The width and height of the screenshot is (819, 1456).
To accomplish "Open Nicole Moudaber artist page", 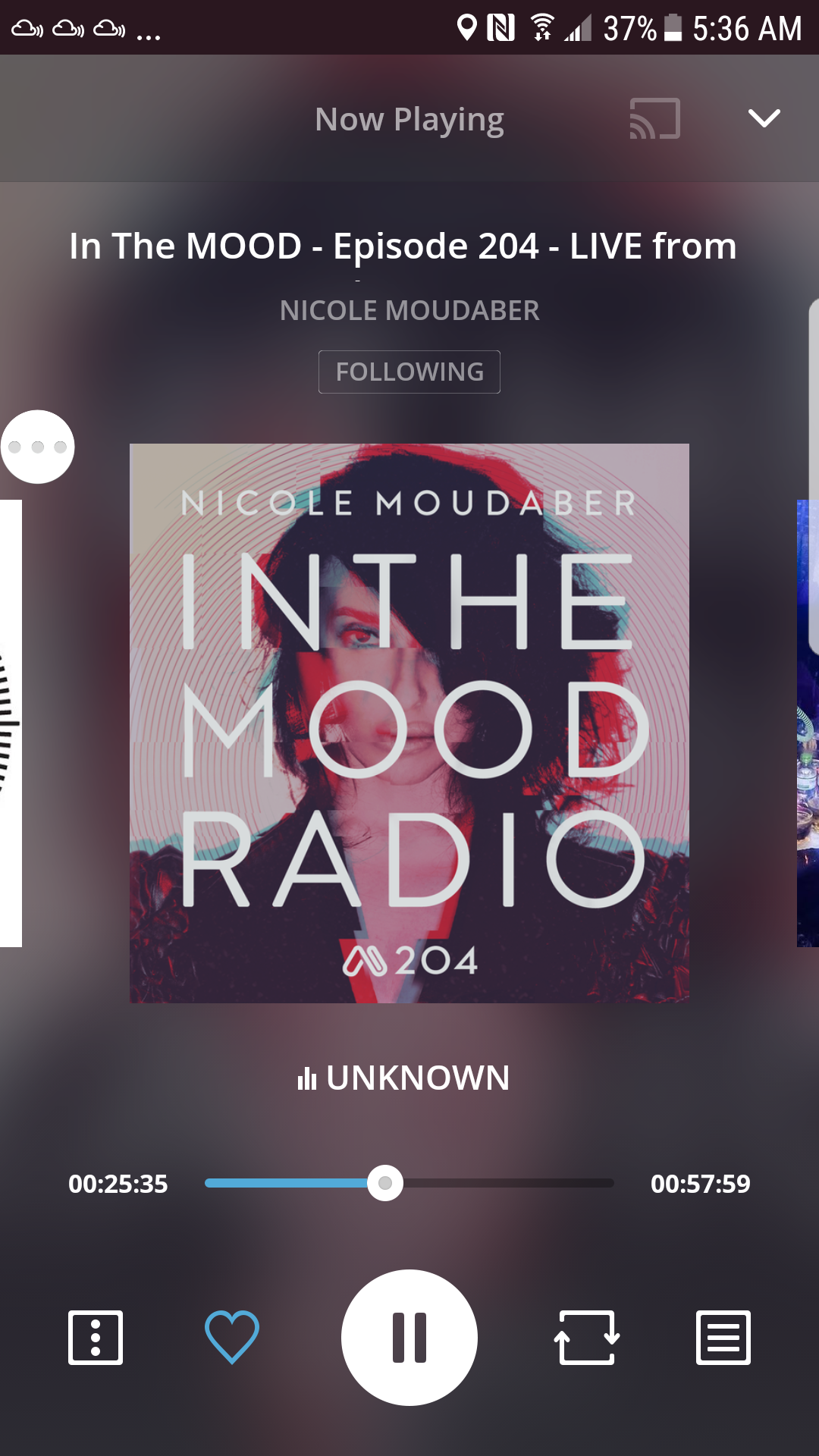I will [x=409, y=310].
